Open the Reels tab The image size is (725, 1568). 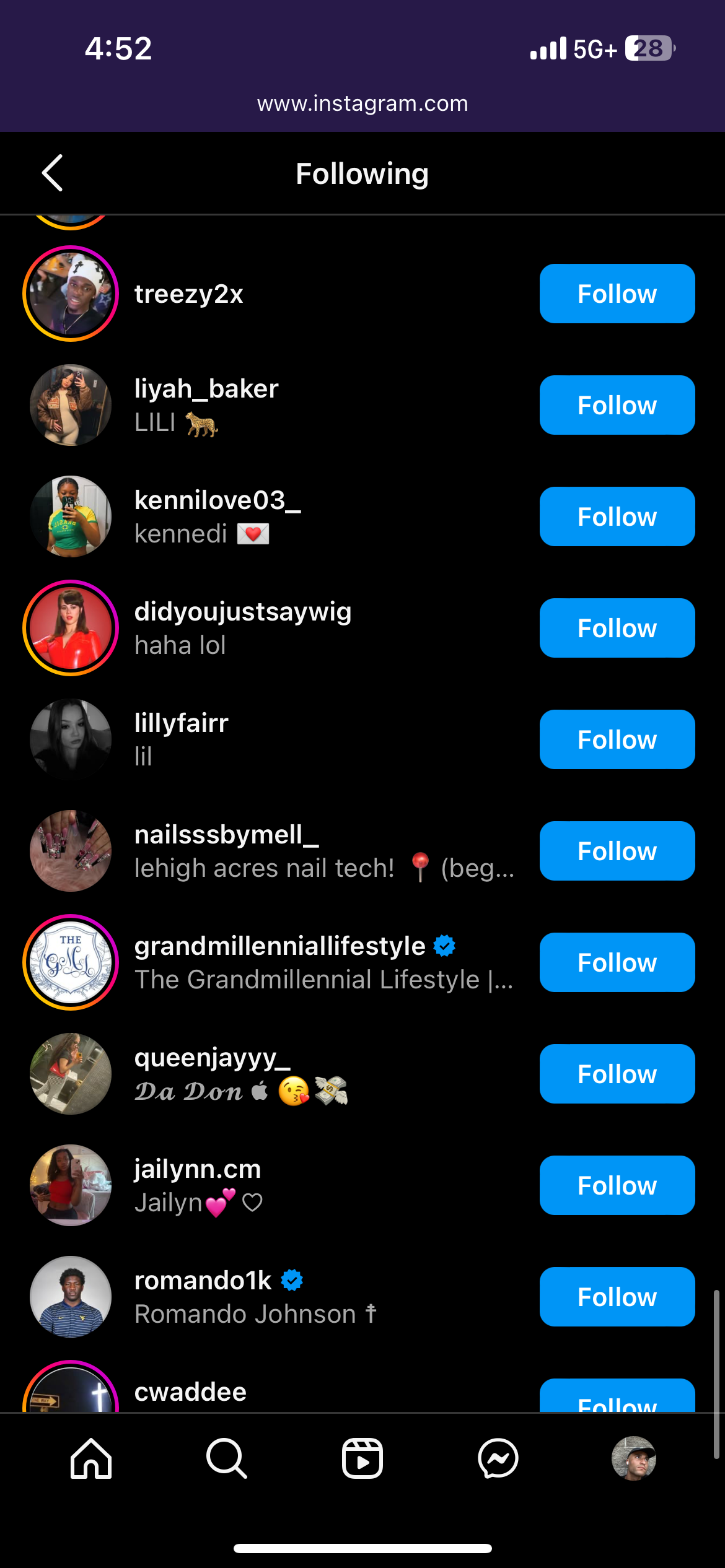point(362,1458)
